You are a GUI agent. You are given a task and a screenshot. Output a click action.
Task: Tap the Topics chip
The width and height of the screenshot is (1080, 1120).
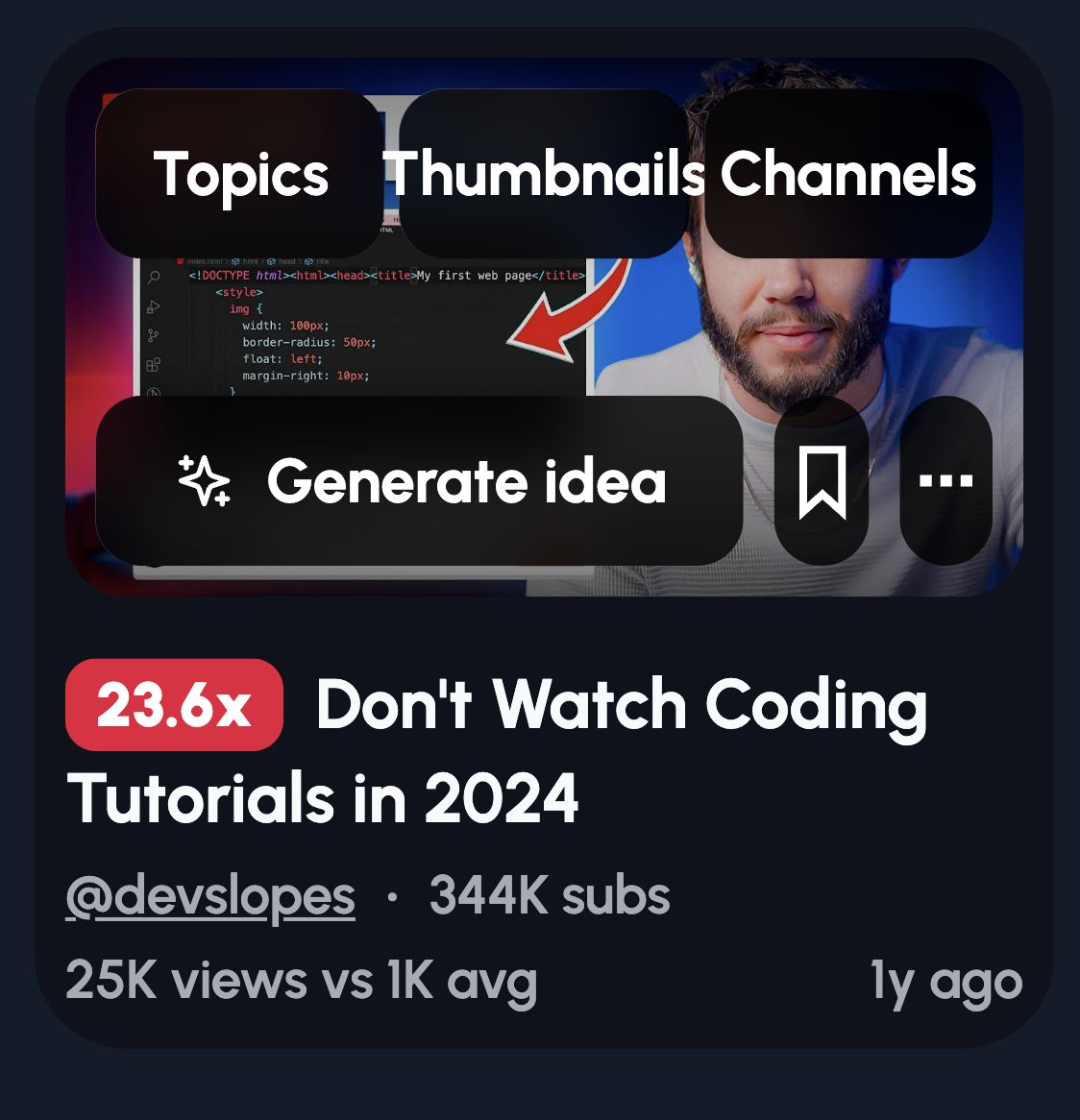pyautogui.click(x=240, y=175)
